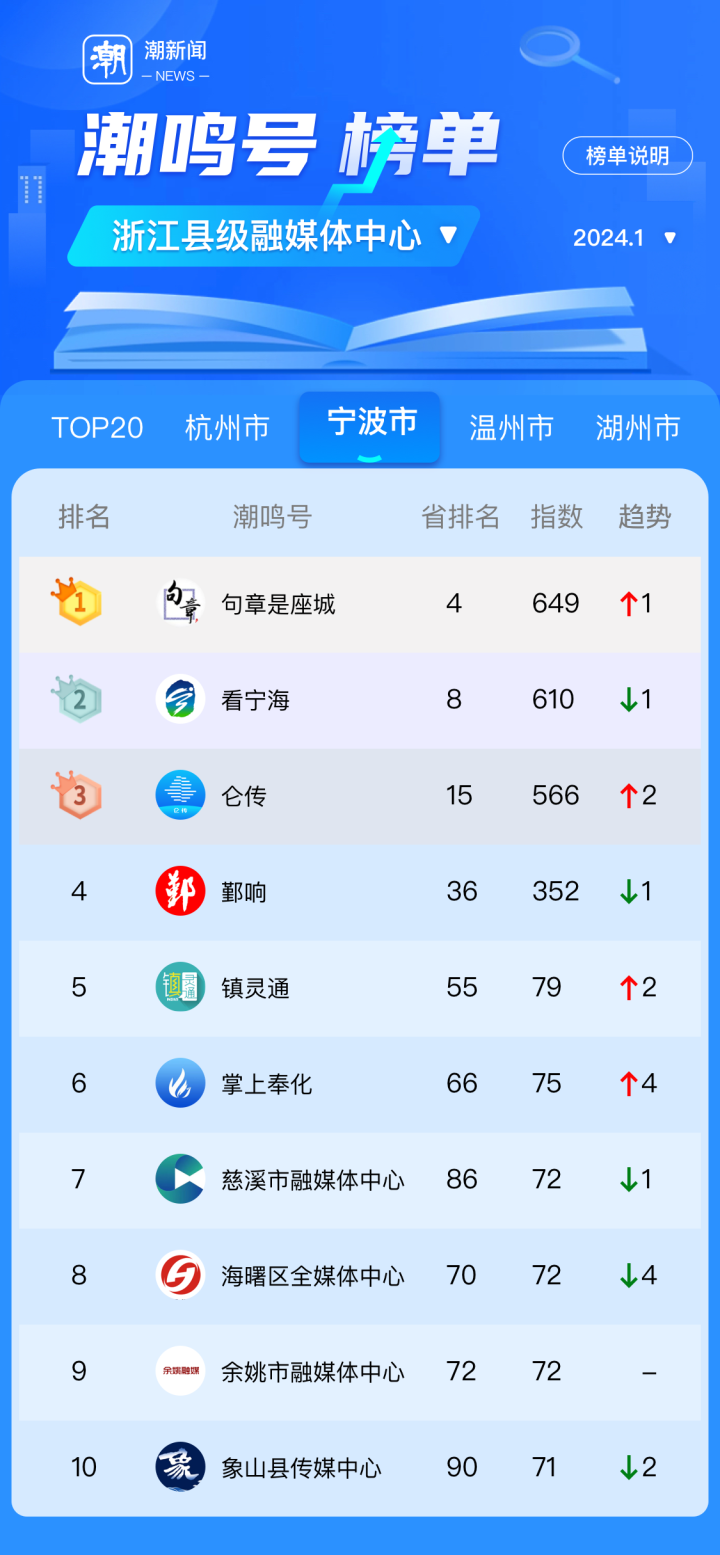Open the 2024.1 month picker
The height and width of the screenshot is (1555, 720).
[x=625, y=238]
